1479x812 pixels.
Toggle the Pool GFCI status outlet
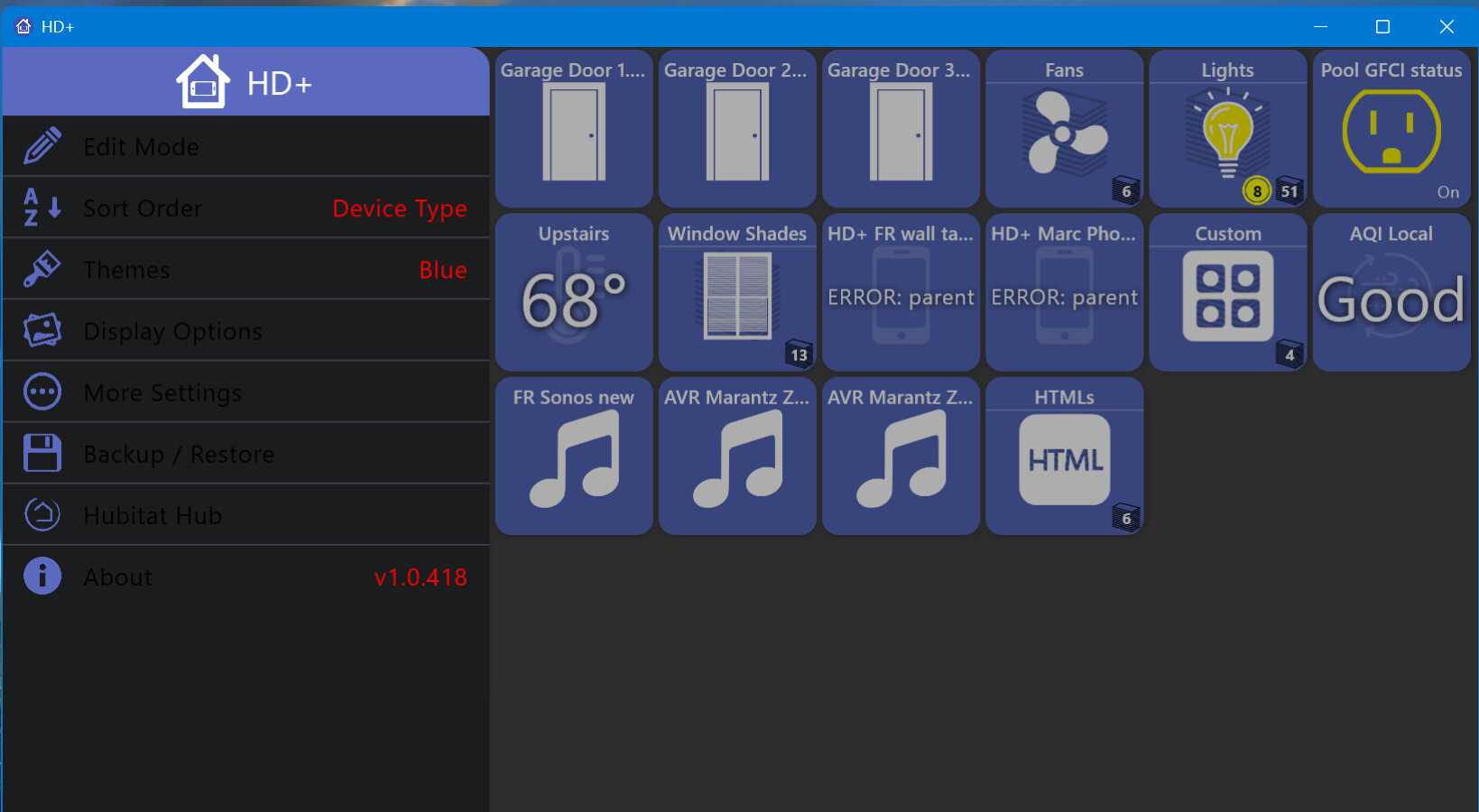pos(1391,129)
